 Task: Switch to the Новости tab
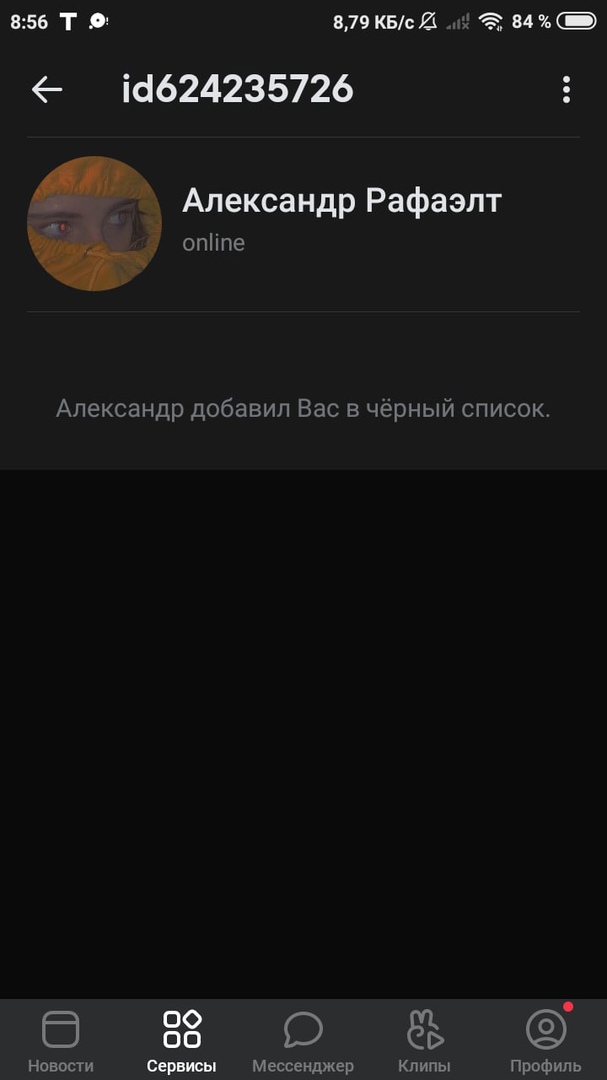click(x=60, y=1041)
